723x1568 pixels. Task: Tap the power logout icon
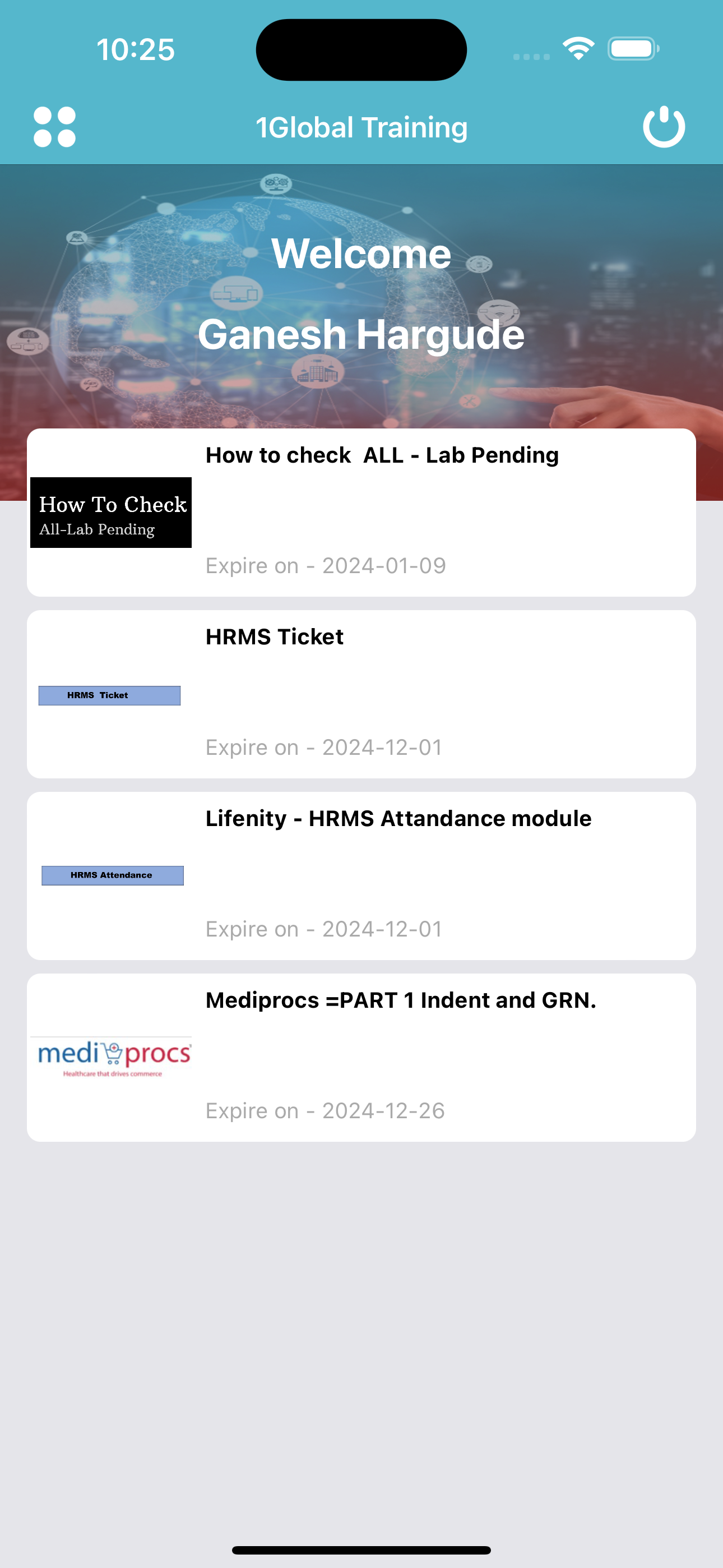point(664,127)
